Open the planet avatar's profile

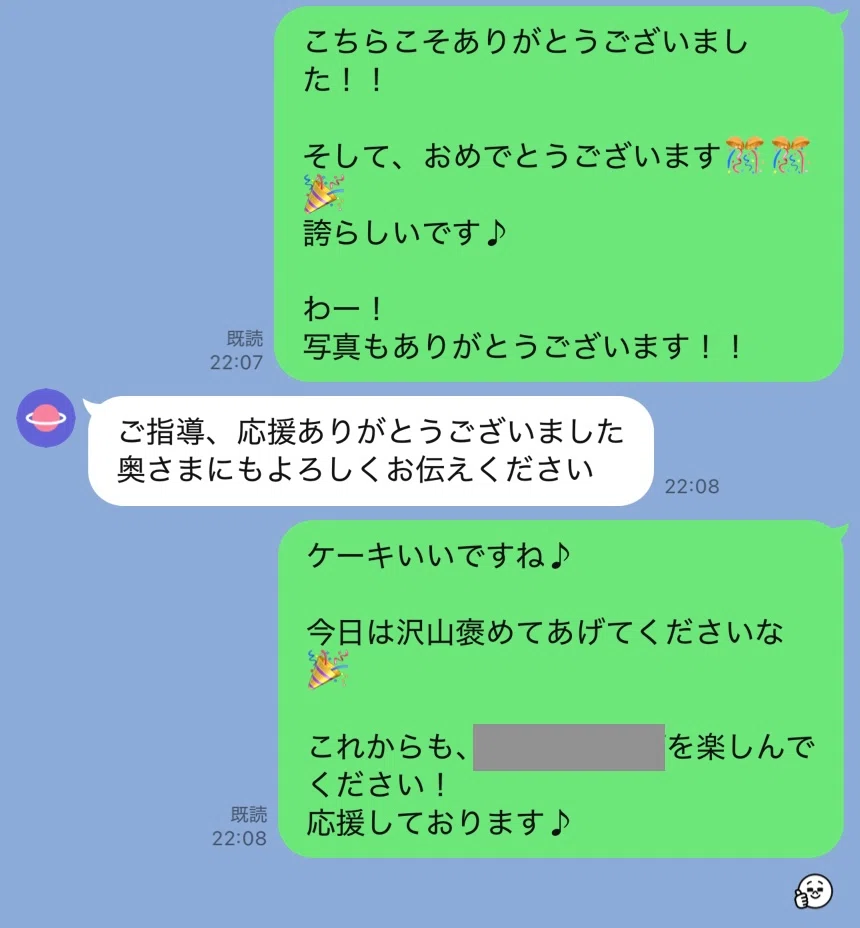[x=46, y=418]
